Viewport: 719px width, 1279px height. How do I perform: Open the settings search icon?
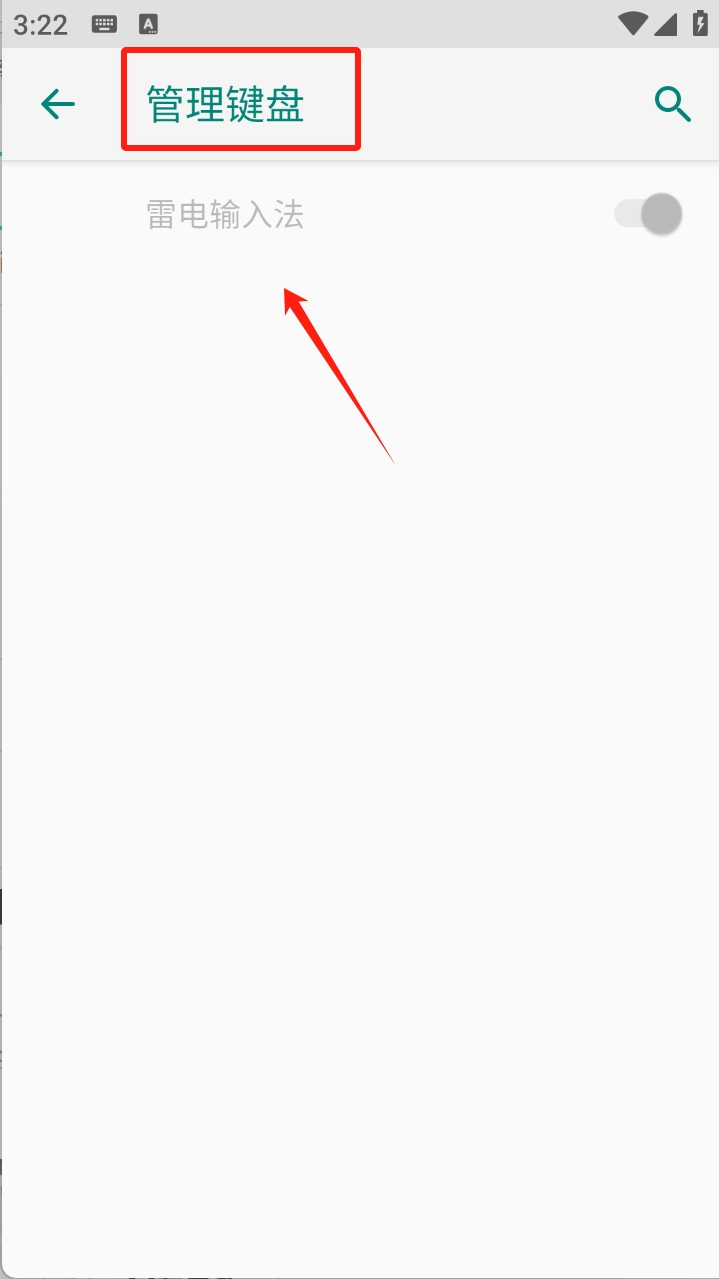pos(672,104)
